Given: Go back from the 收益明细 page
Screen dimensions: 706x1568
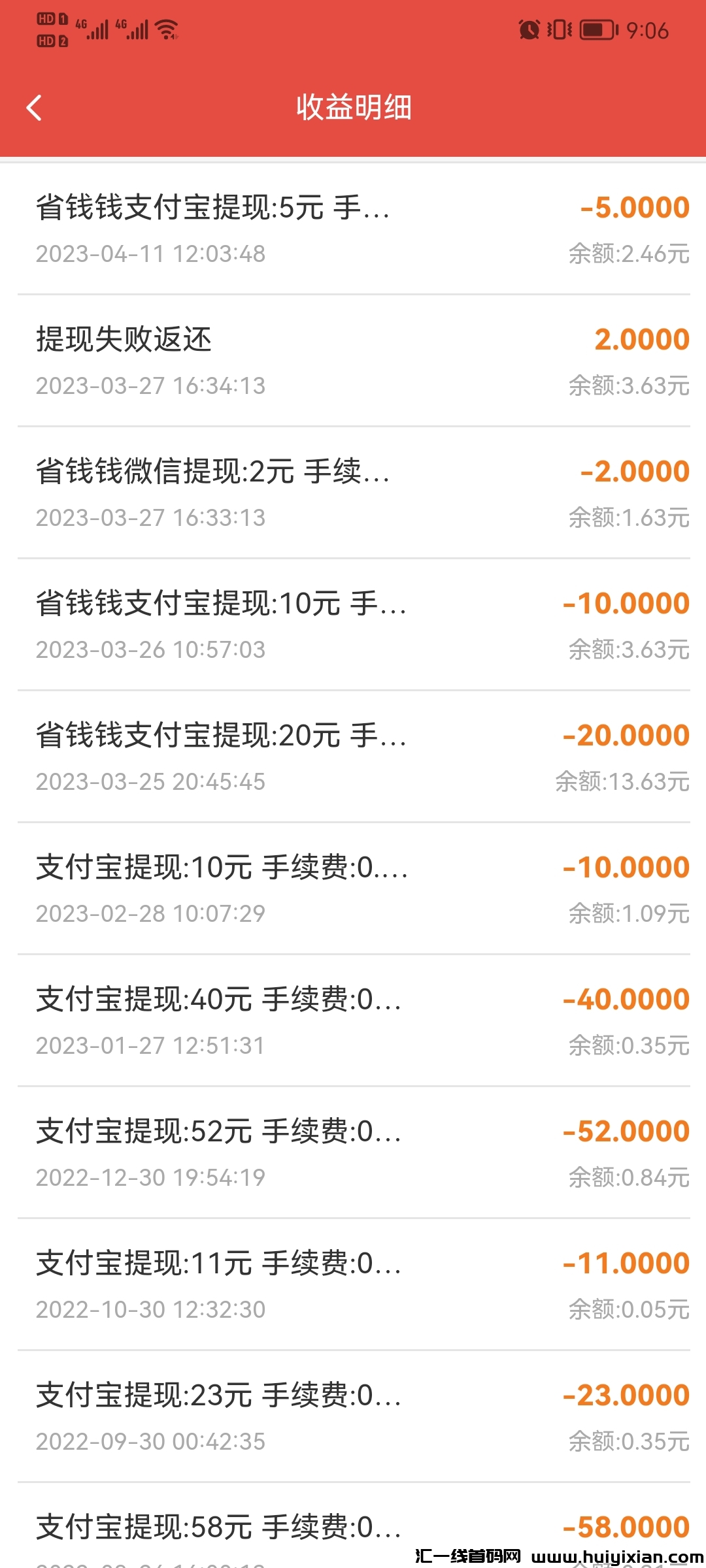Looking at the screenshot, I should [34, 108].
